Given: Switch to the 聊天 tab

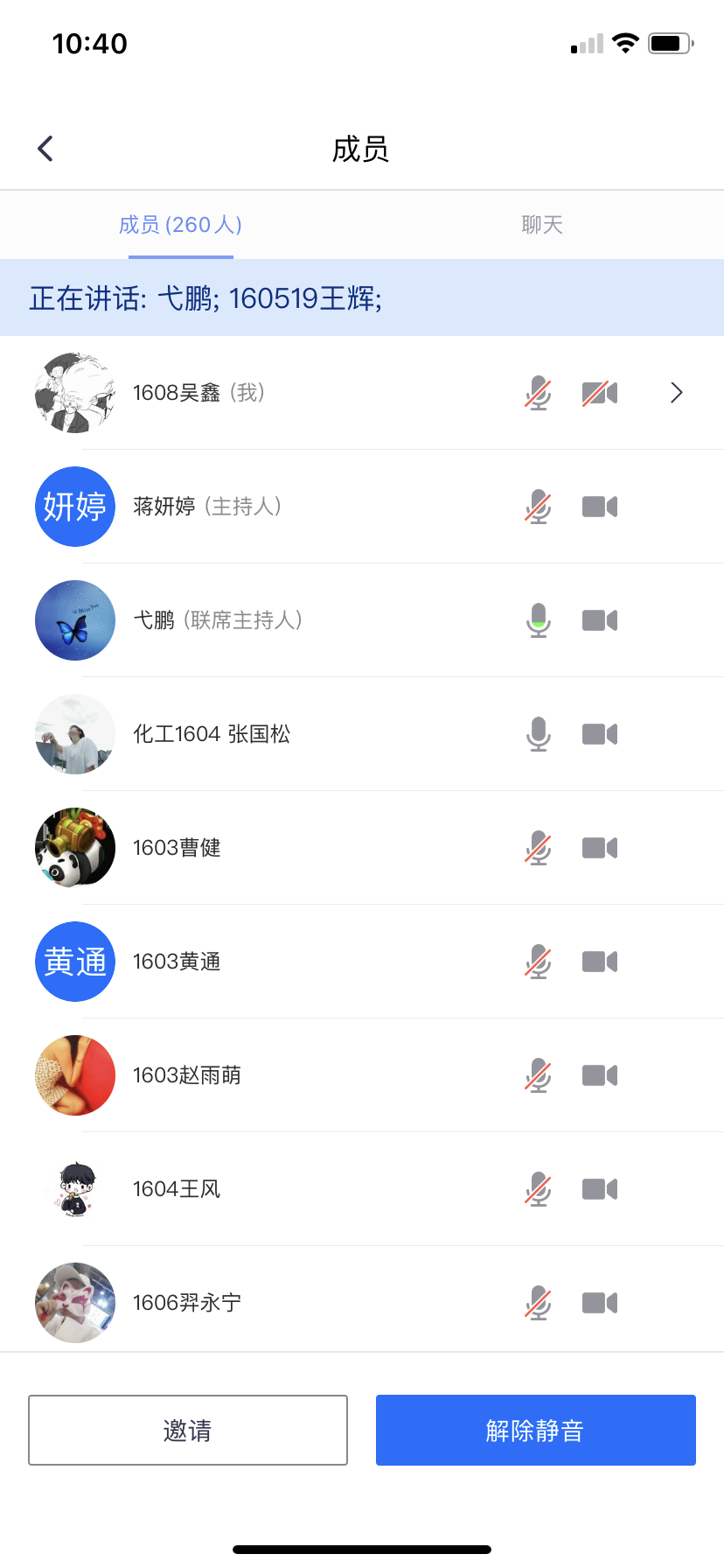Looking at the screenshot, I should coord(542,225).
